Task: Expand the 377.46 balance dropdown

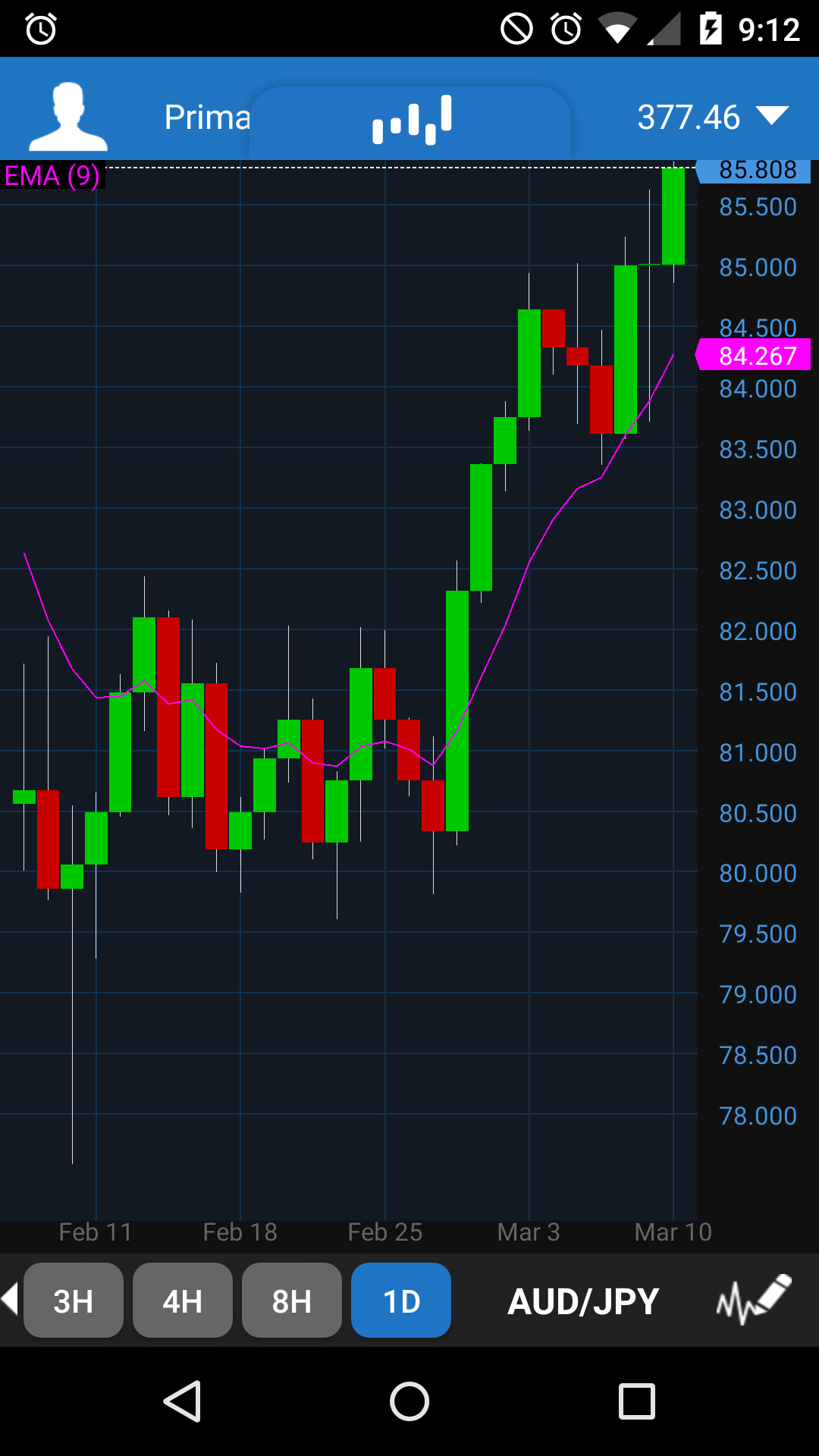Action: (x=711, y=117)
